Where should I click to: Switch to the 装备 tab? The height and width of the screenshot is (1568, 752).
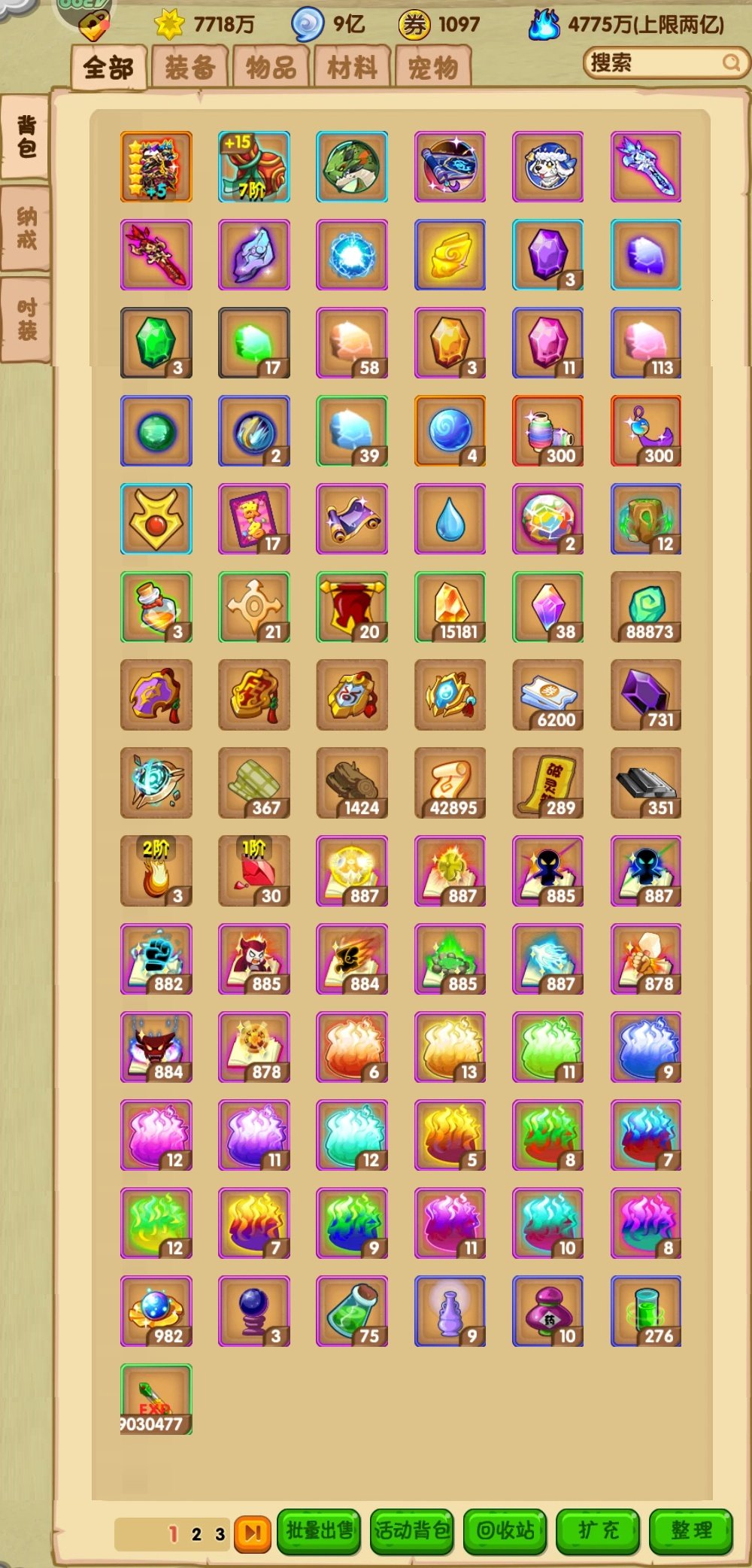pyautogui.click(x=190, y=68)
